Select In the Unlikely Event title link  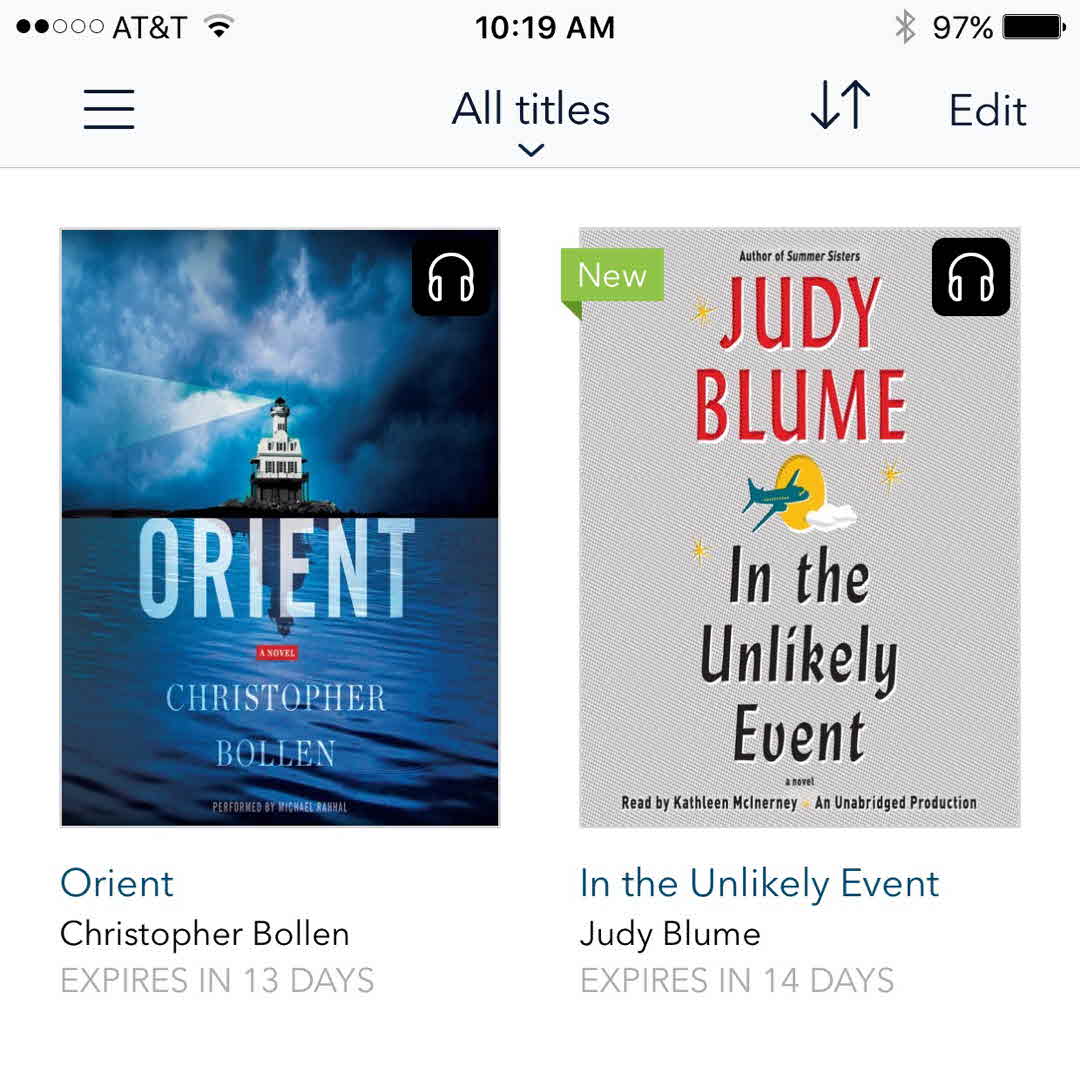pos(760,883)
